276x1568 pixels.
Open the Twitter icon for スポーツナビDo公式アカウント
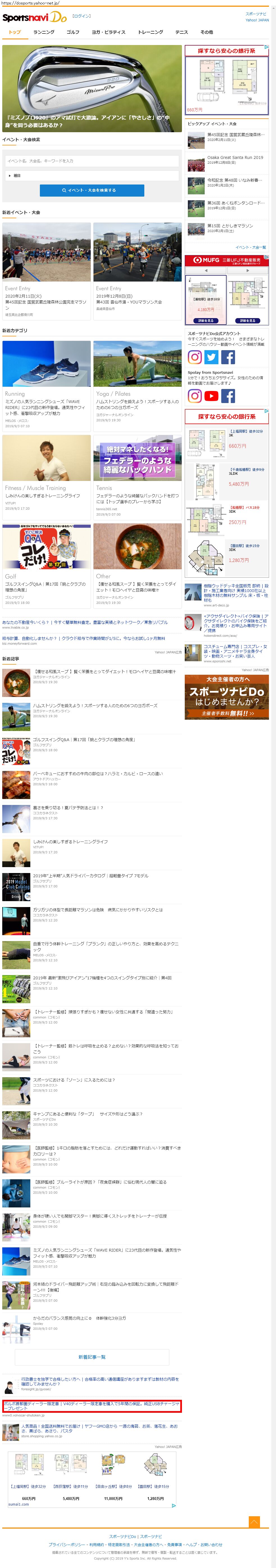coord(211,357)
